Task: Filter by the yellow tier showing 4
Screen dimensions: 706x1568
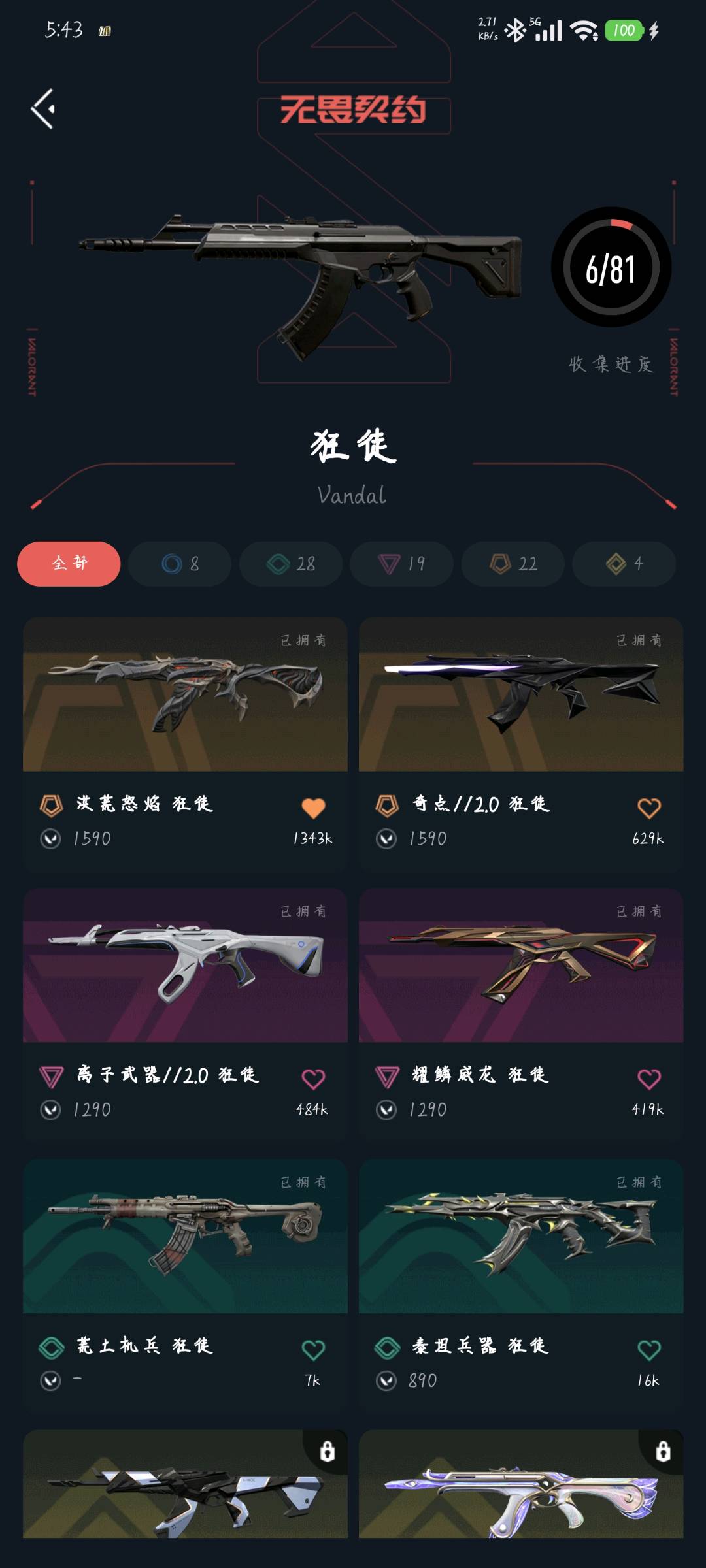Action: coord(624,563)
